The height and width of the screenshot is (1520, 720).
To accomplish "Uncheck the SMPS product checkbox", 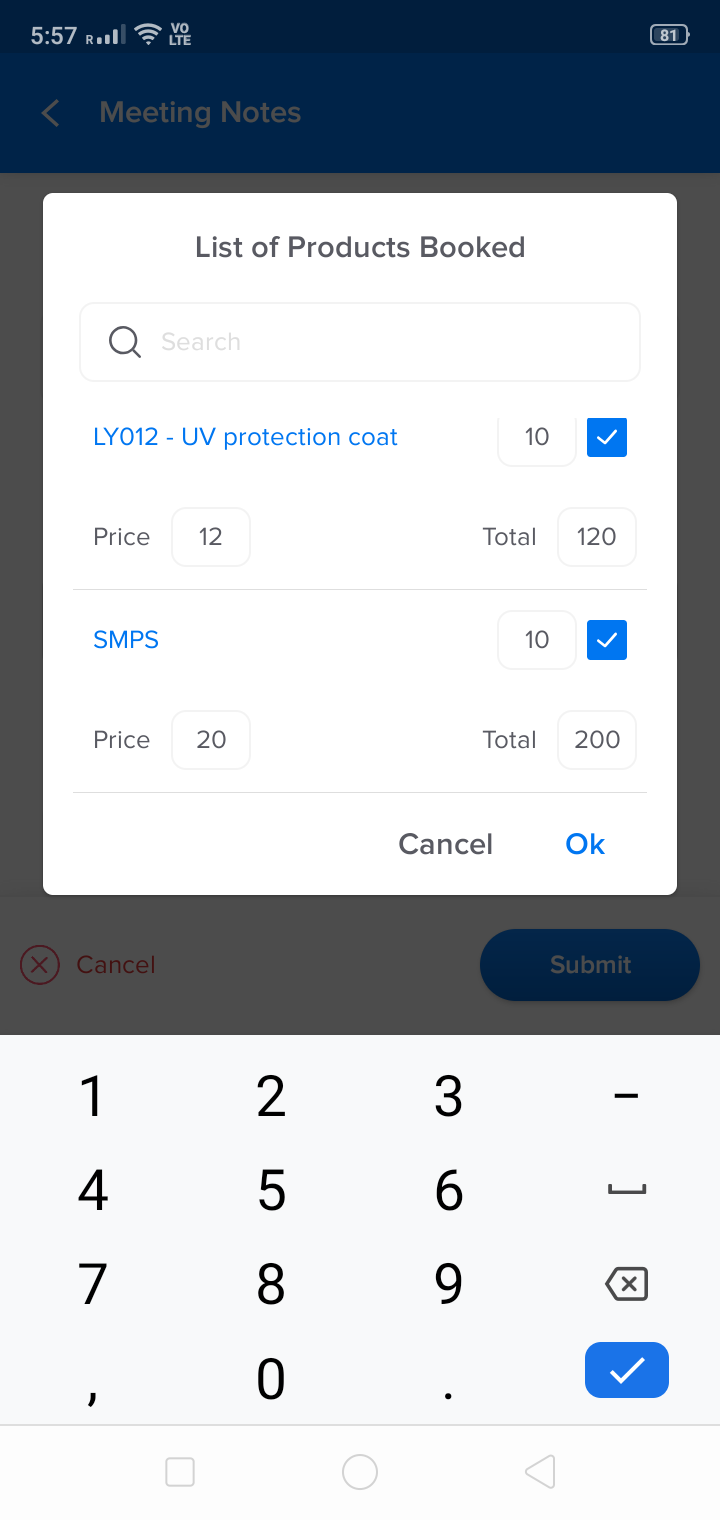I will (607, 640).
